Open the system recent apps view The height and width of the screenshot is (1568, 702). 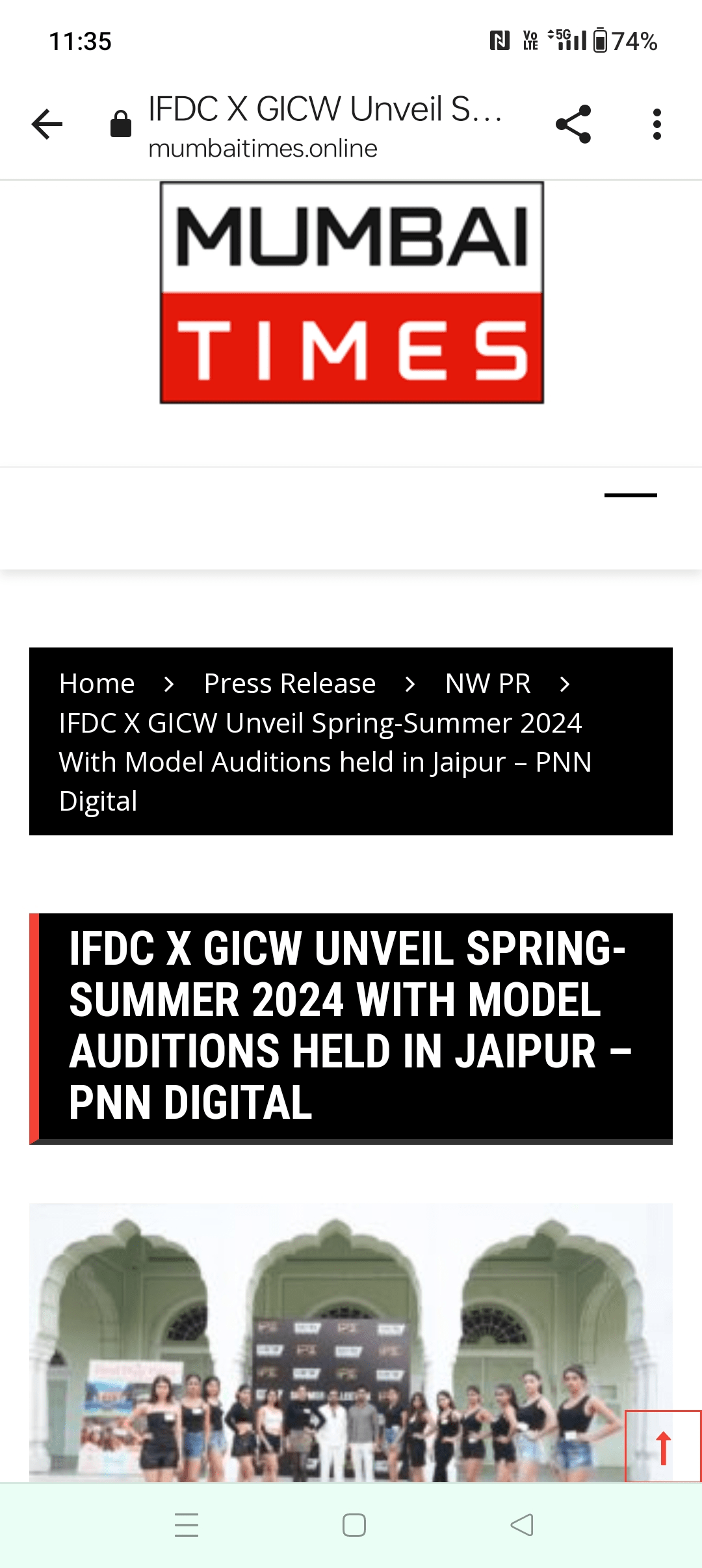(x=187, y=1525)
